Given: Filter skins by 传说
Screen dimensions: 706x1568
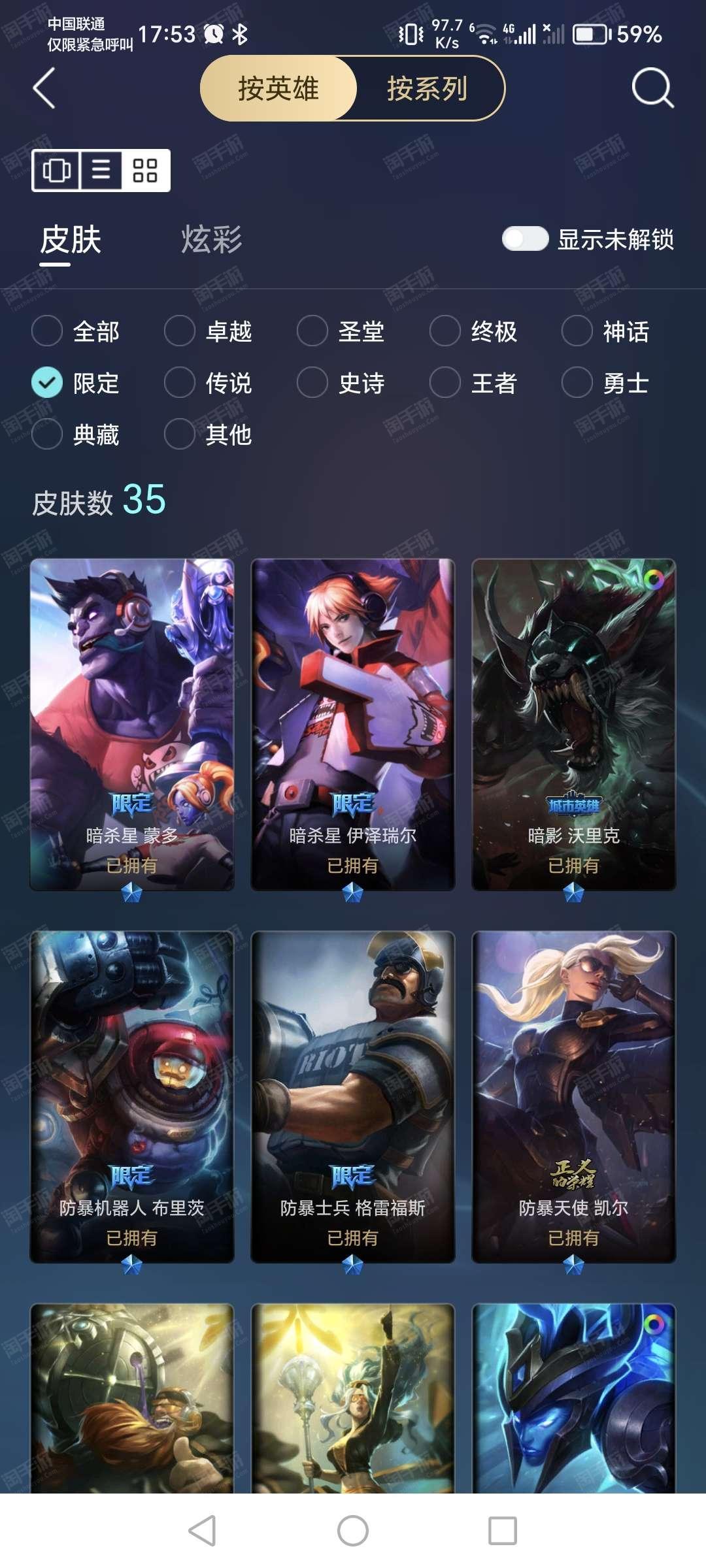Looking at the screenshot, I should (x=208, y=383).
